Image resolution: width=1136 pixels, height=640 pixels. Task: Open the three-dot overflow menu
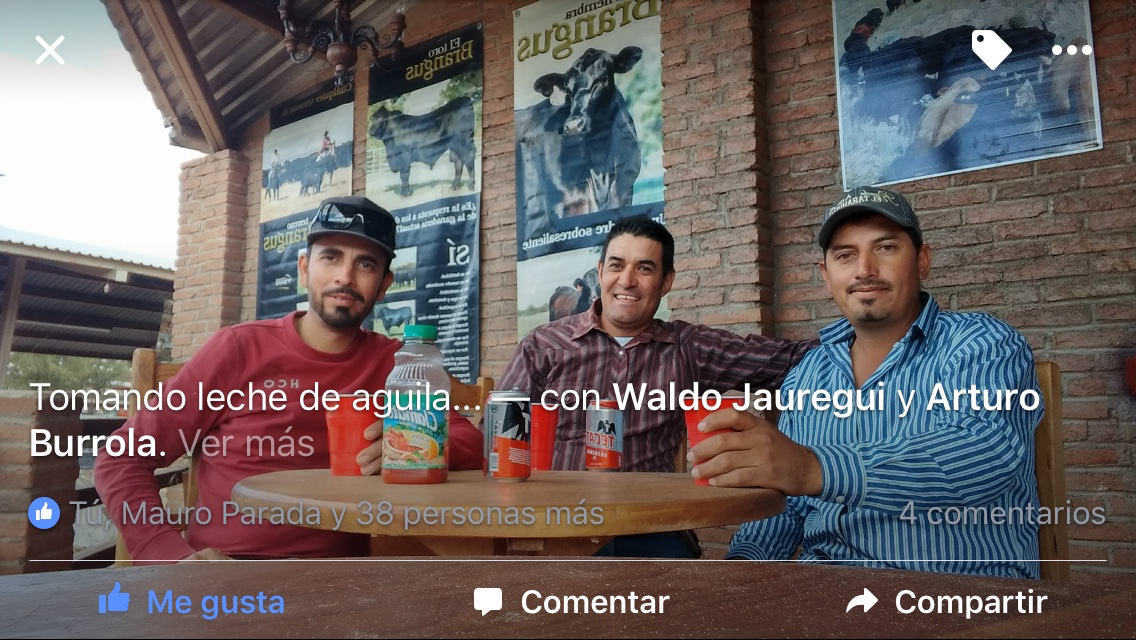pos(1071,50)
